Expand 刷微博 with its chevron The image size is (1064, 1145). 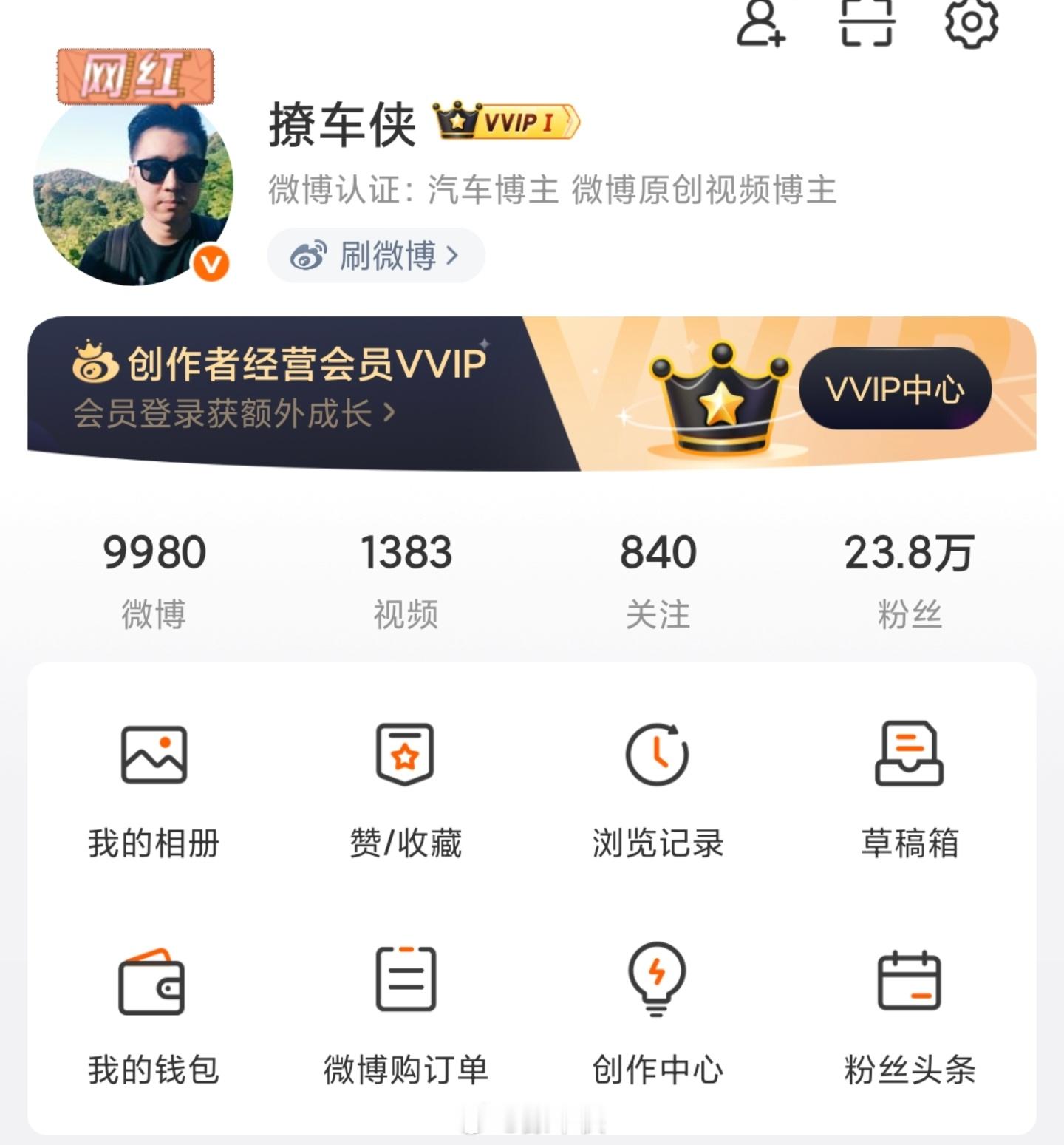coord(375,254)
